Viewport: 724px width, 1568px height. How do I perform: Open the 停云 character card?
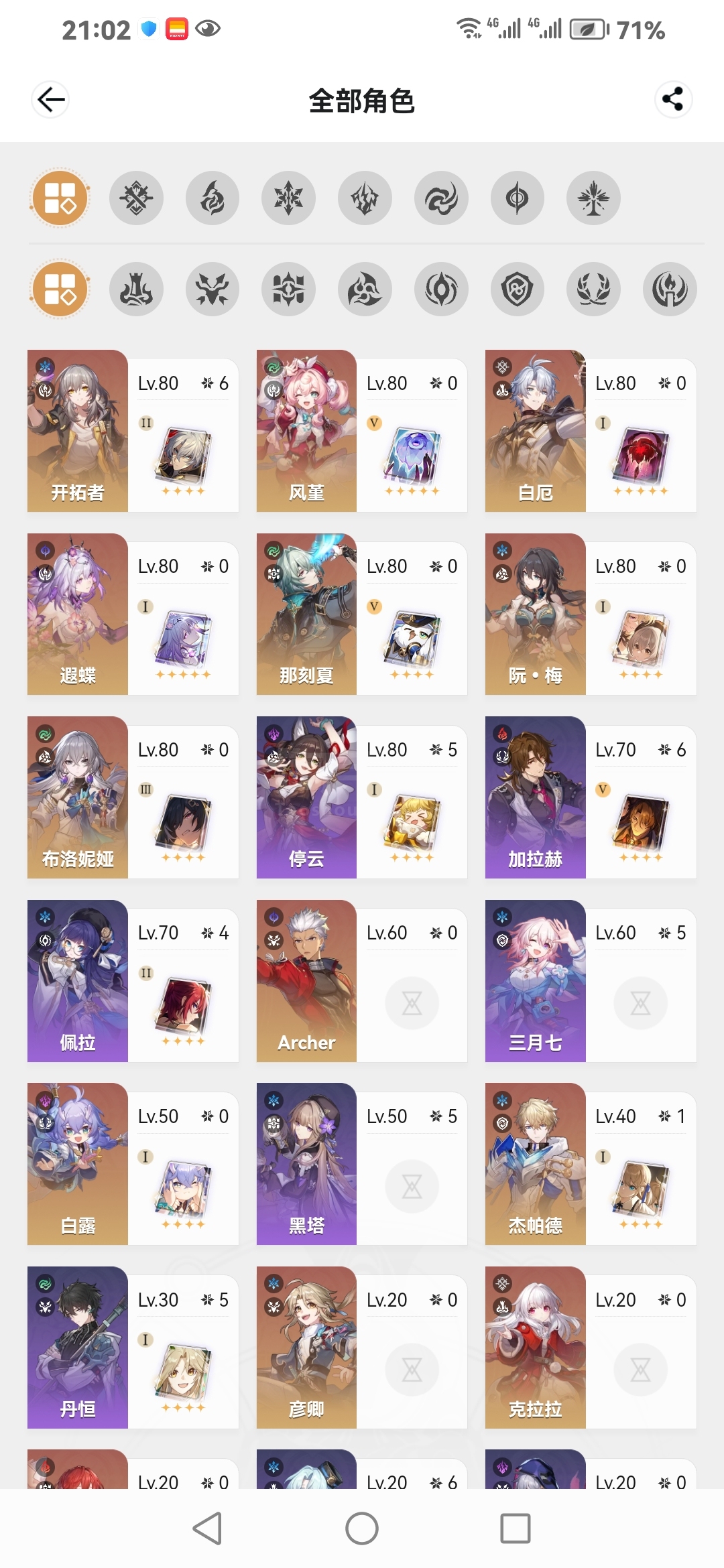tap(362, 797)
